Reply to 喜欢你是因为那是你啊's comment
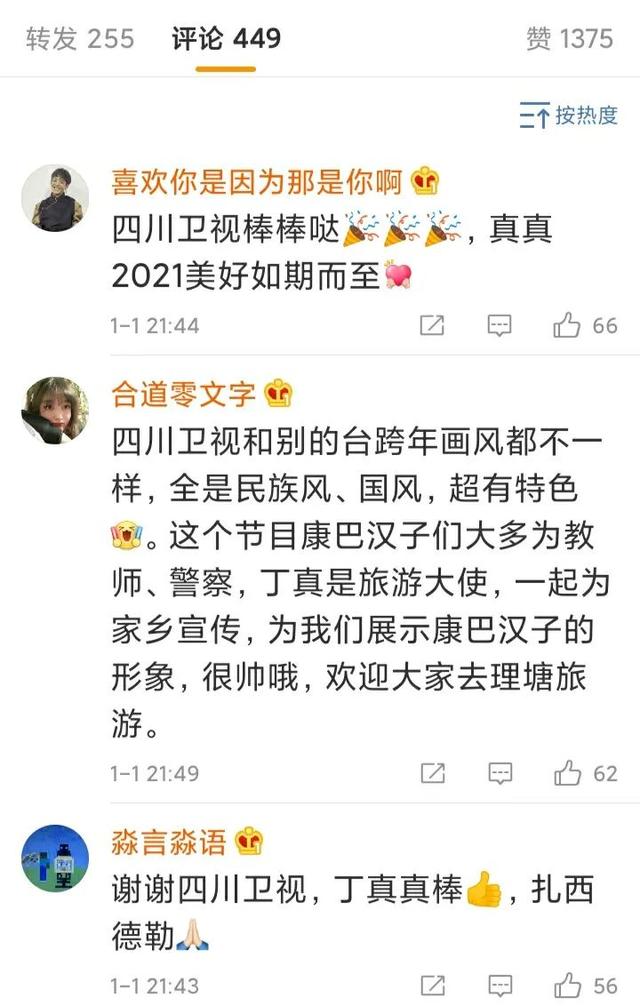 [x=499, y=325]
